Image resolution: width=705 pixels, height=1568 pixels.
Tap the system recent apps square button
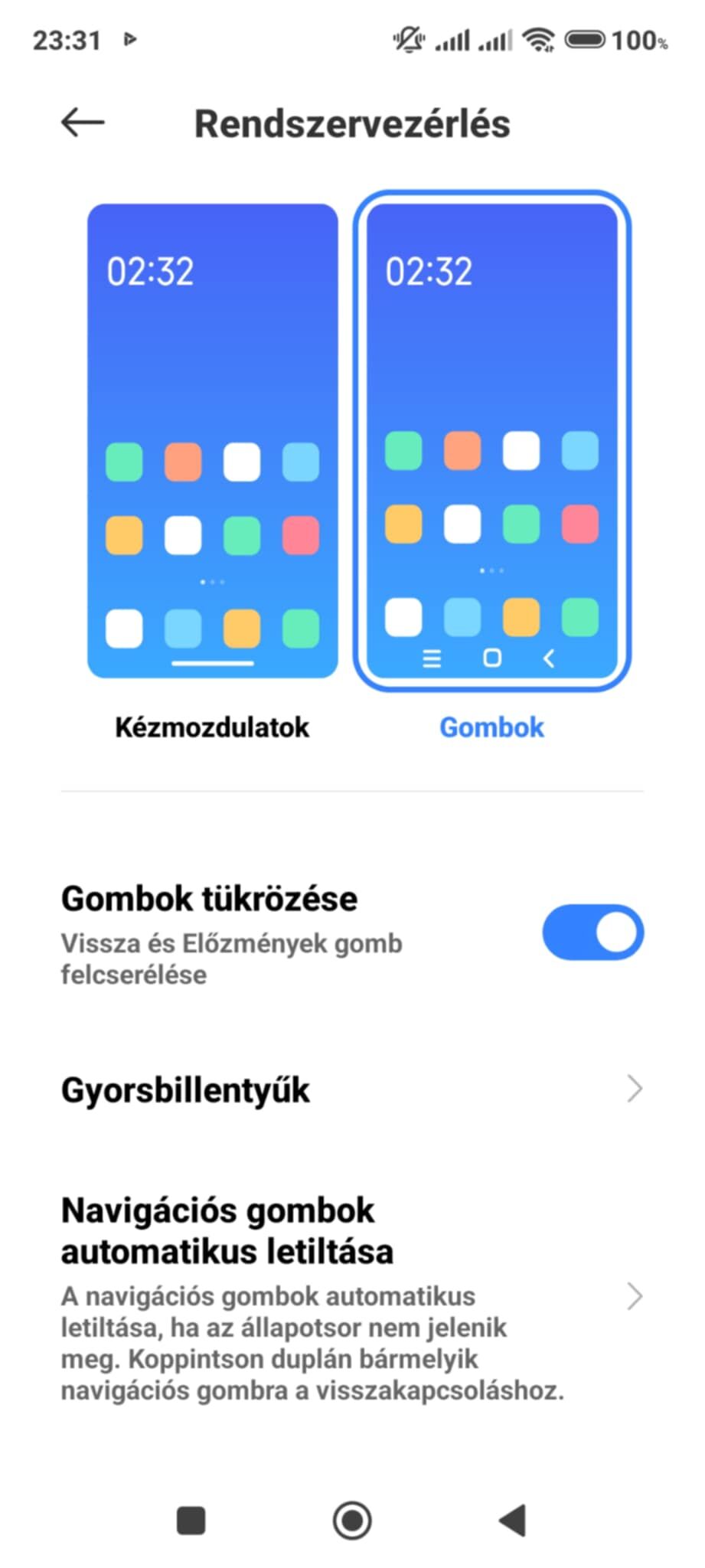[x=191, y=1521]
